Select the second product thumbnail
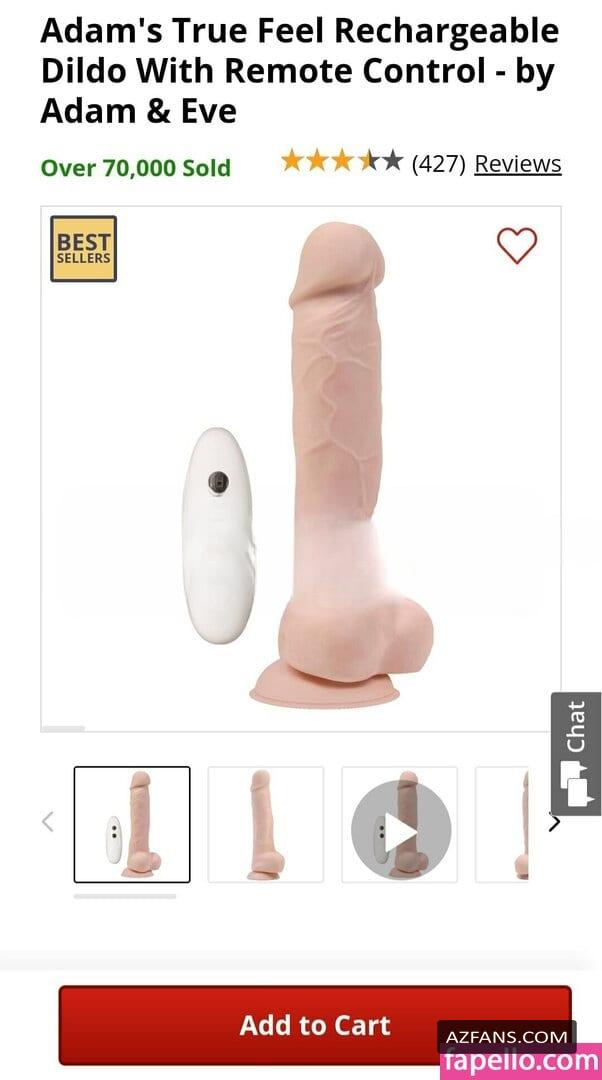 [266, 824]
